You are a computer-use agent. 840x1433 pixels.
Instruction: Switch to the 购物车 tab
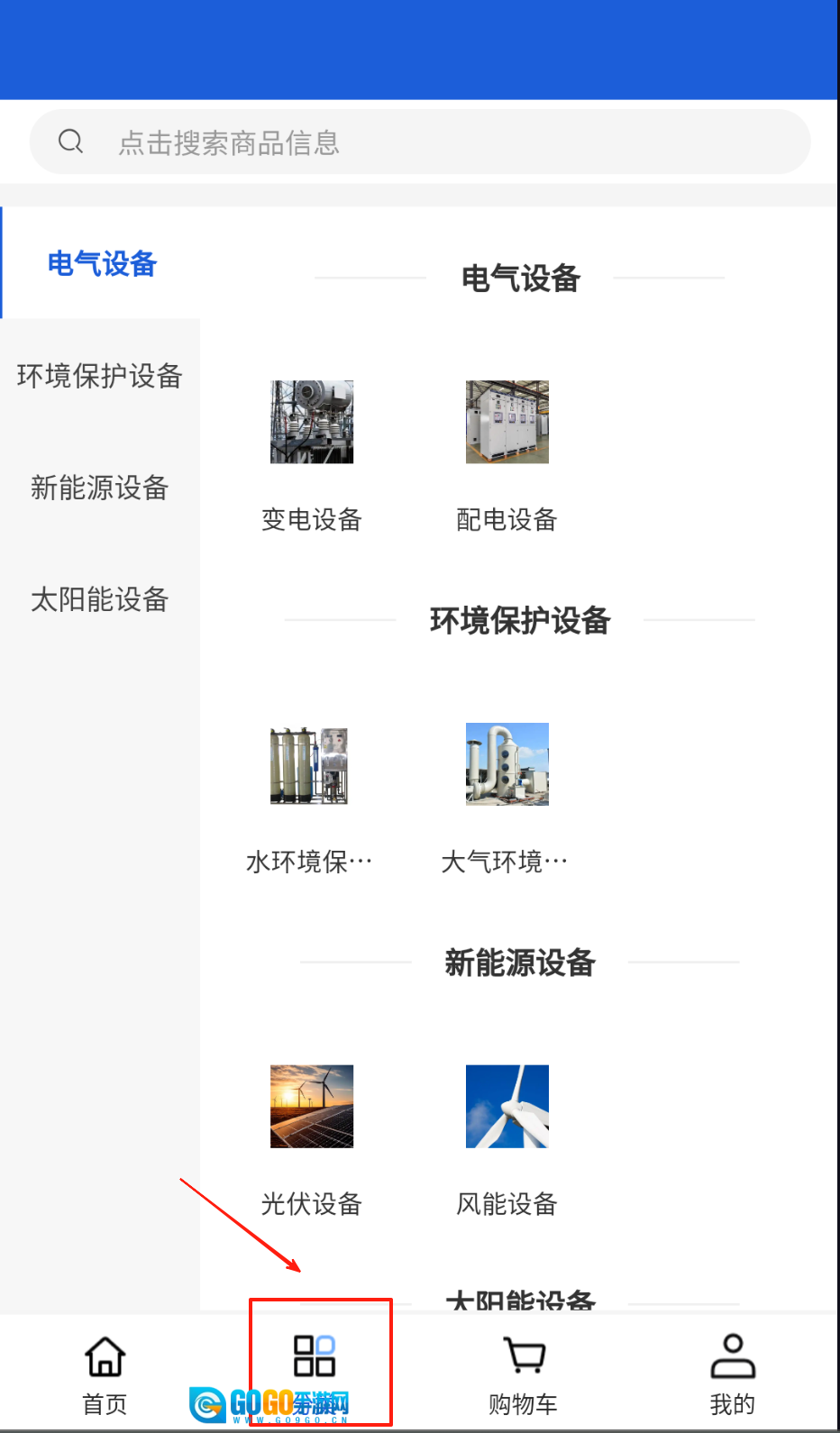(524, 1372)
